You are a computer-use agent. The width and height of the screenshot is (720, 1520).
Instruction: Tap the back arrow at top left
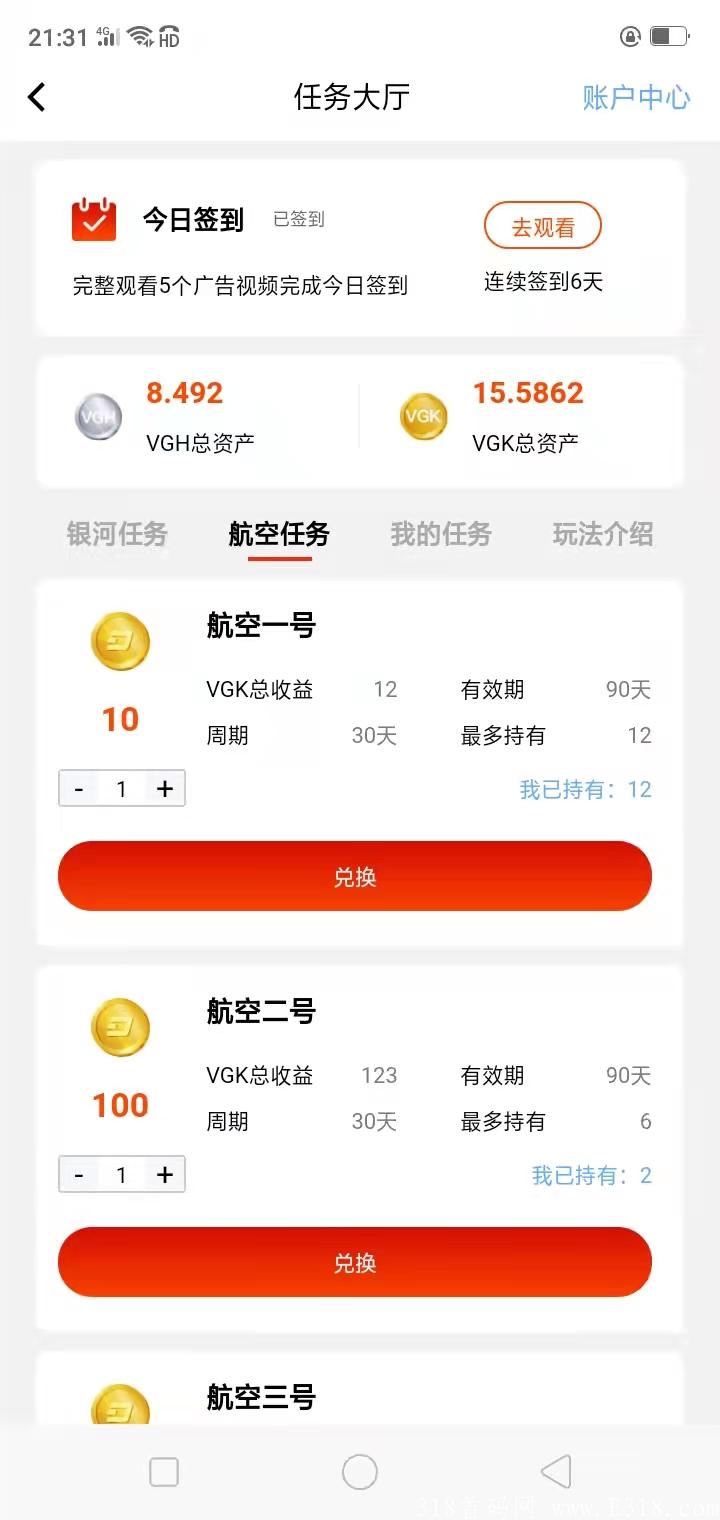click(36, 97)
